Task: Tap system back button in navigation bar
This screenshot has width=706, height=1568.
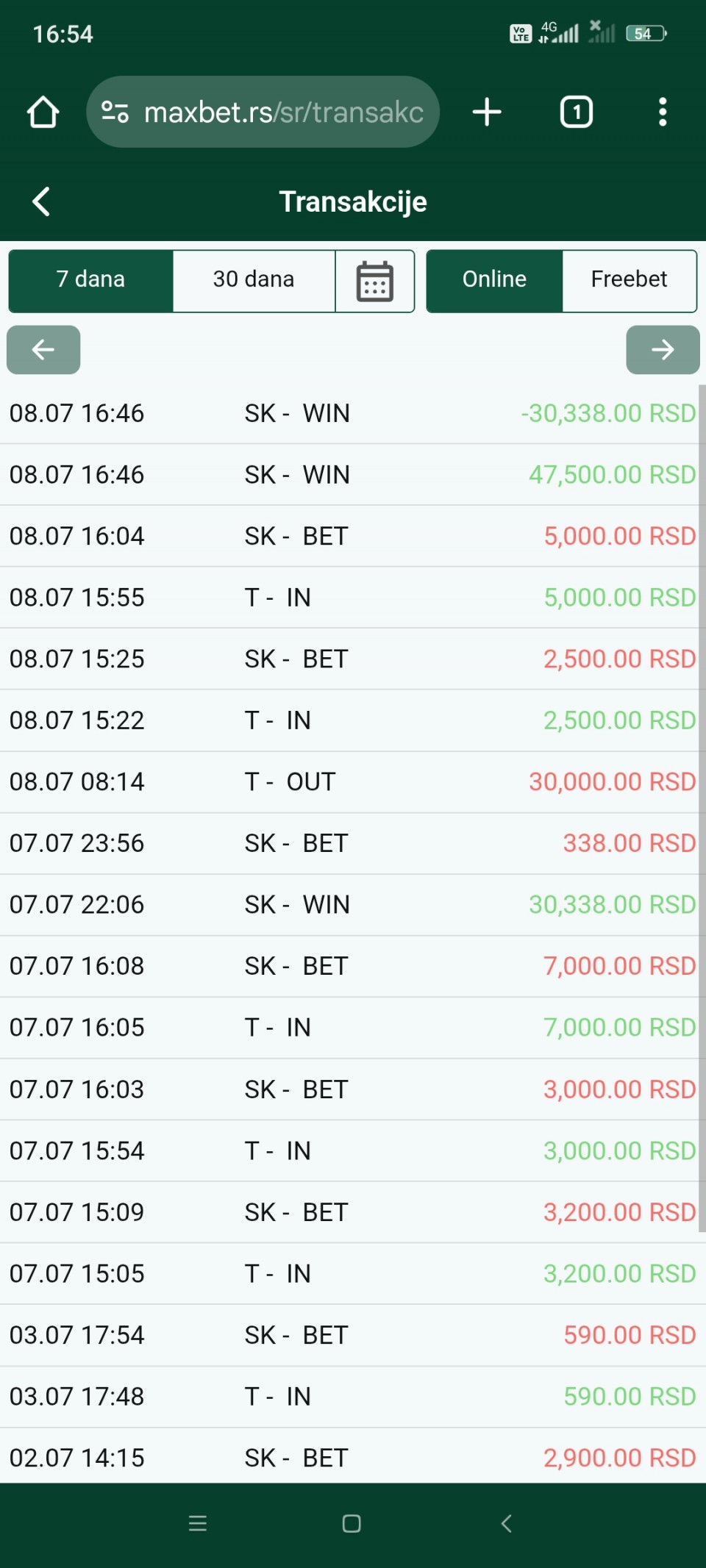Action: 506,1523
